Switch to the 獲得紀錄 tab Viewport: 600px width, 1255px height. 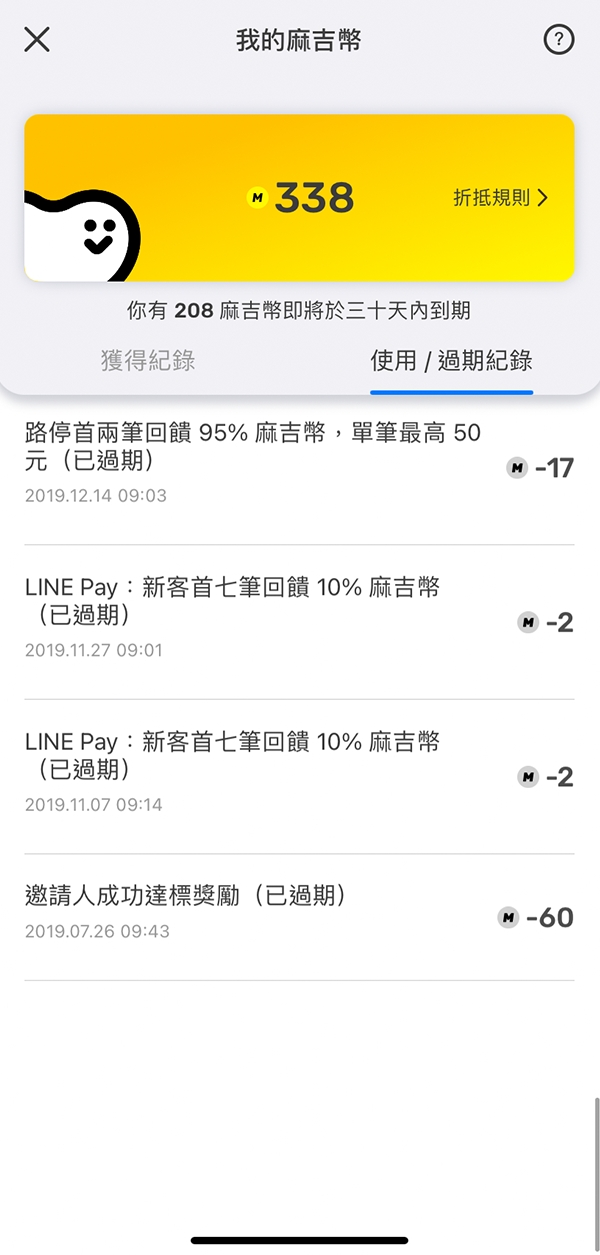point(148,362)
